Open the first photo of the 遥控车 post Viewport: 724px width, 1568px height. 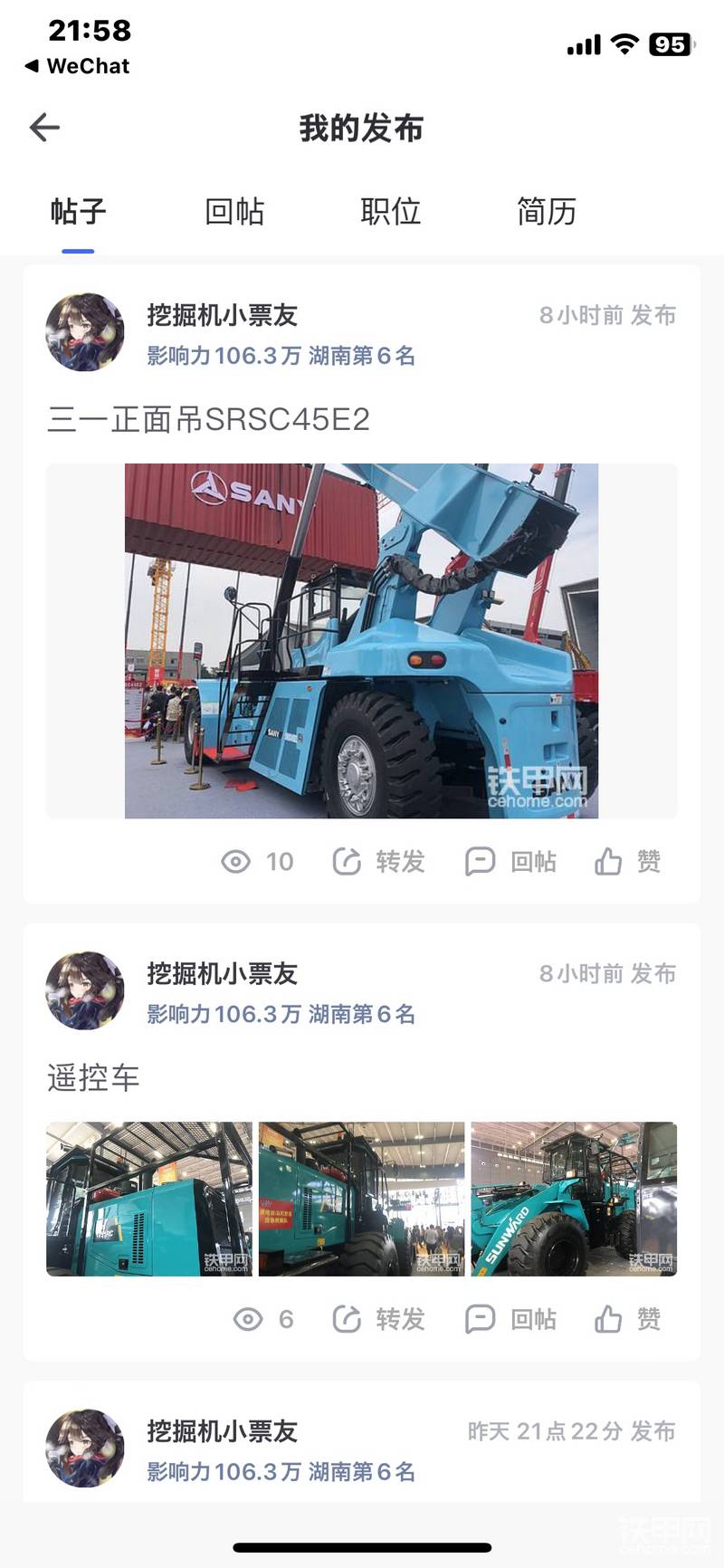pyautogui.click(x=149, y=1199)
